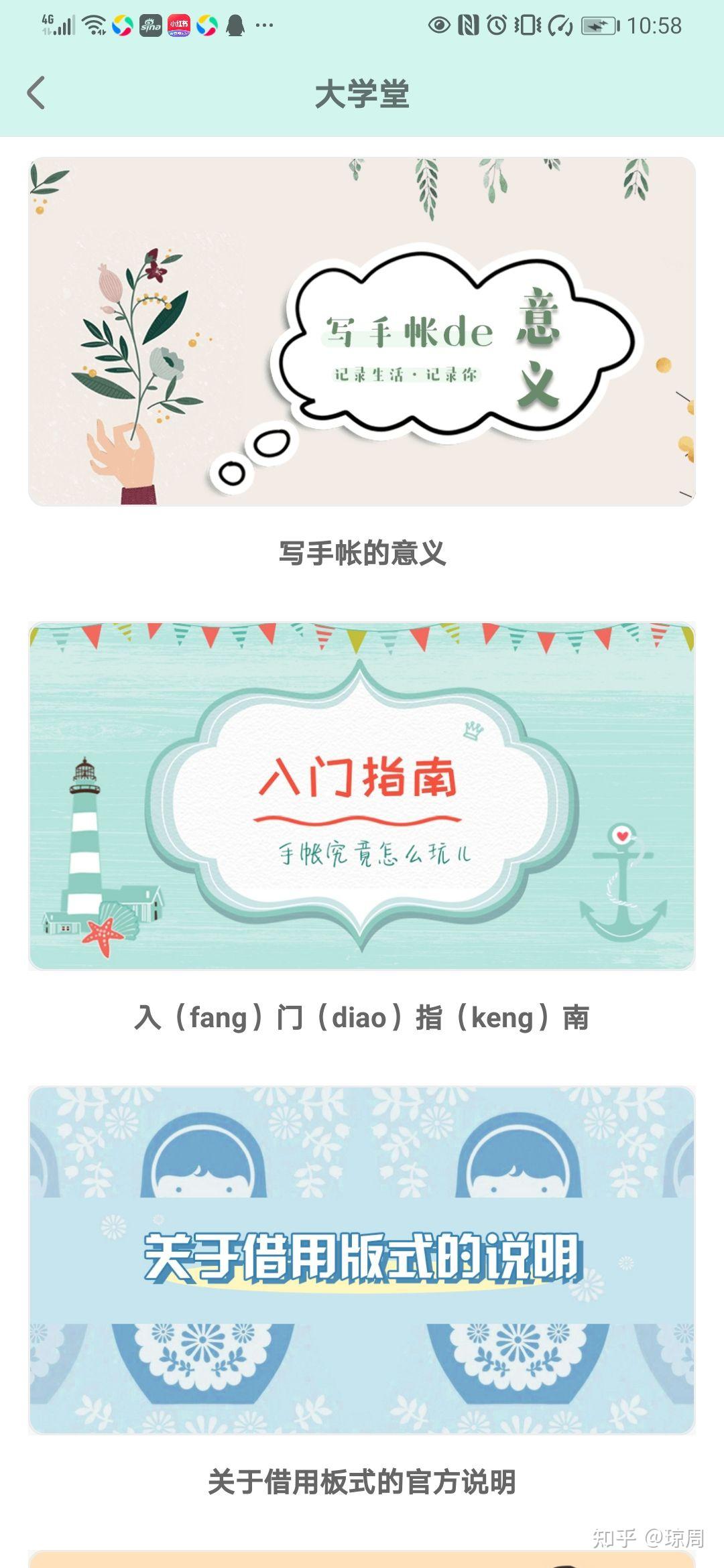The image size is (724, 1568).
Task: Go back from 大学堂 page
Action: coord(36,92)
